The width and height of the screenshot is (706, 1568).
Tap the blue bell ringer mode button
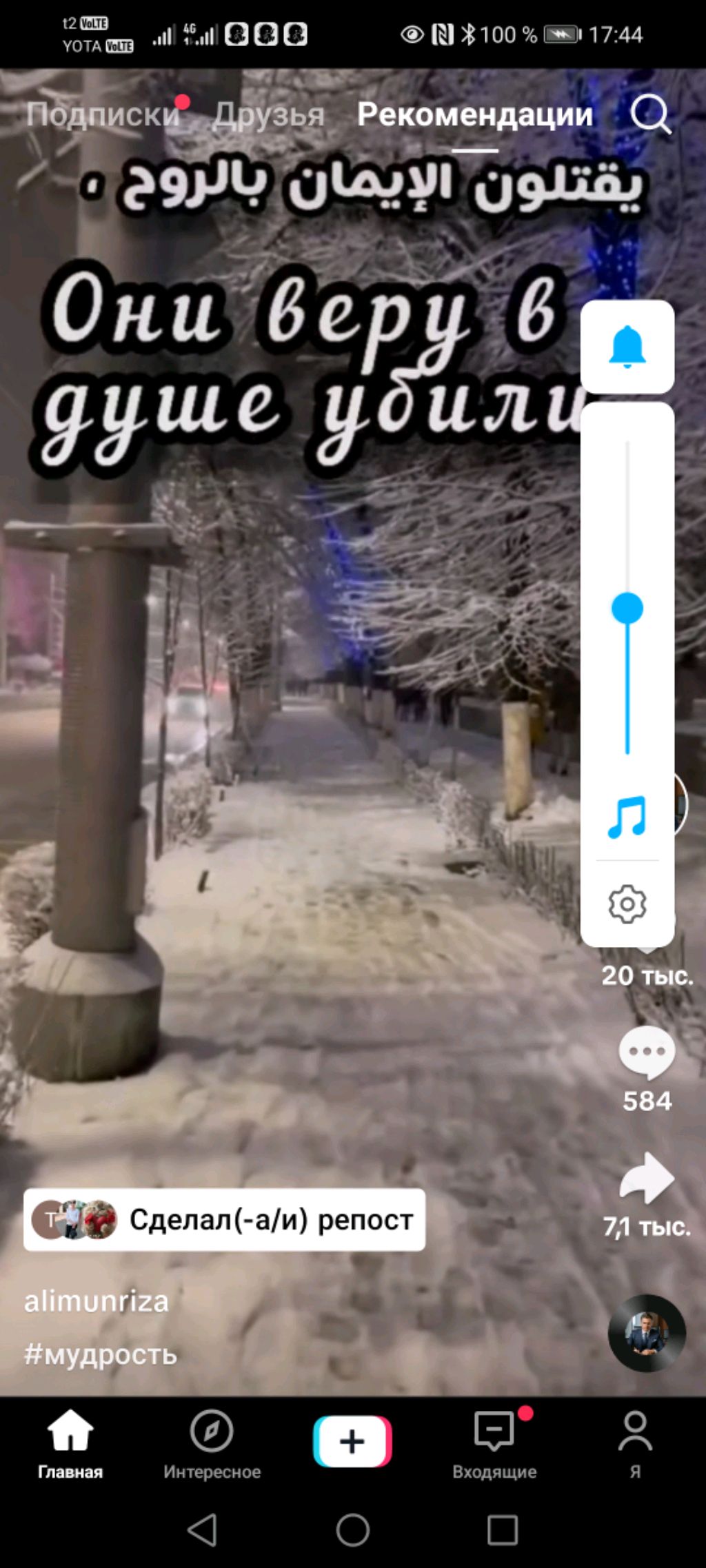(x=627, y=347)
